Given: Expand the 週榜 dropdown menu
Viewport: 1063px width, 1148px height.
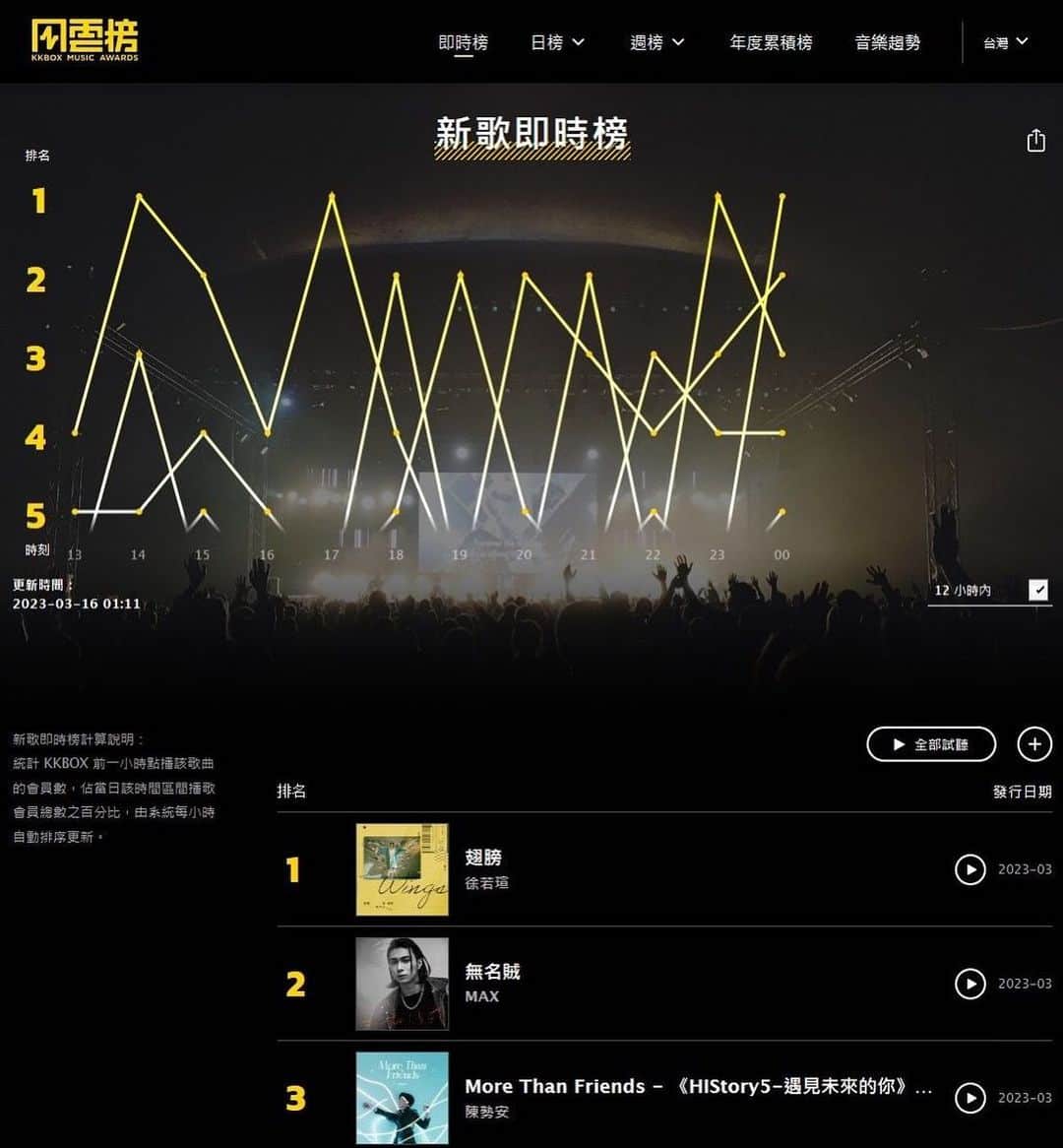Looking at the screenshot, I should coord(657,42).
